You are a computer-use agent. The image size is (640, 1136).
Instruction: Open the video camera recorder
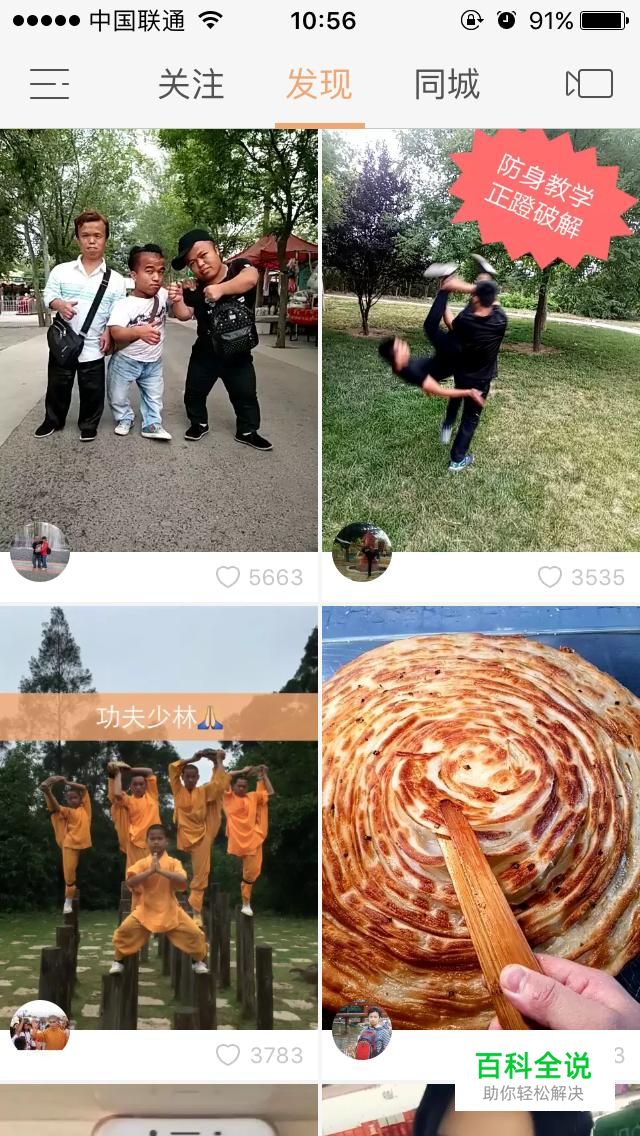[590, 84]
